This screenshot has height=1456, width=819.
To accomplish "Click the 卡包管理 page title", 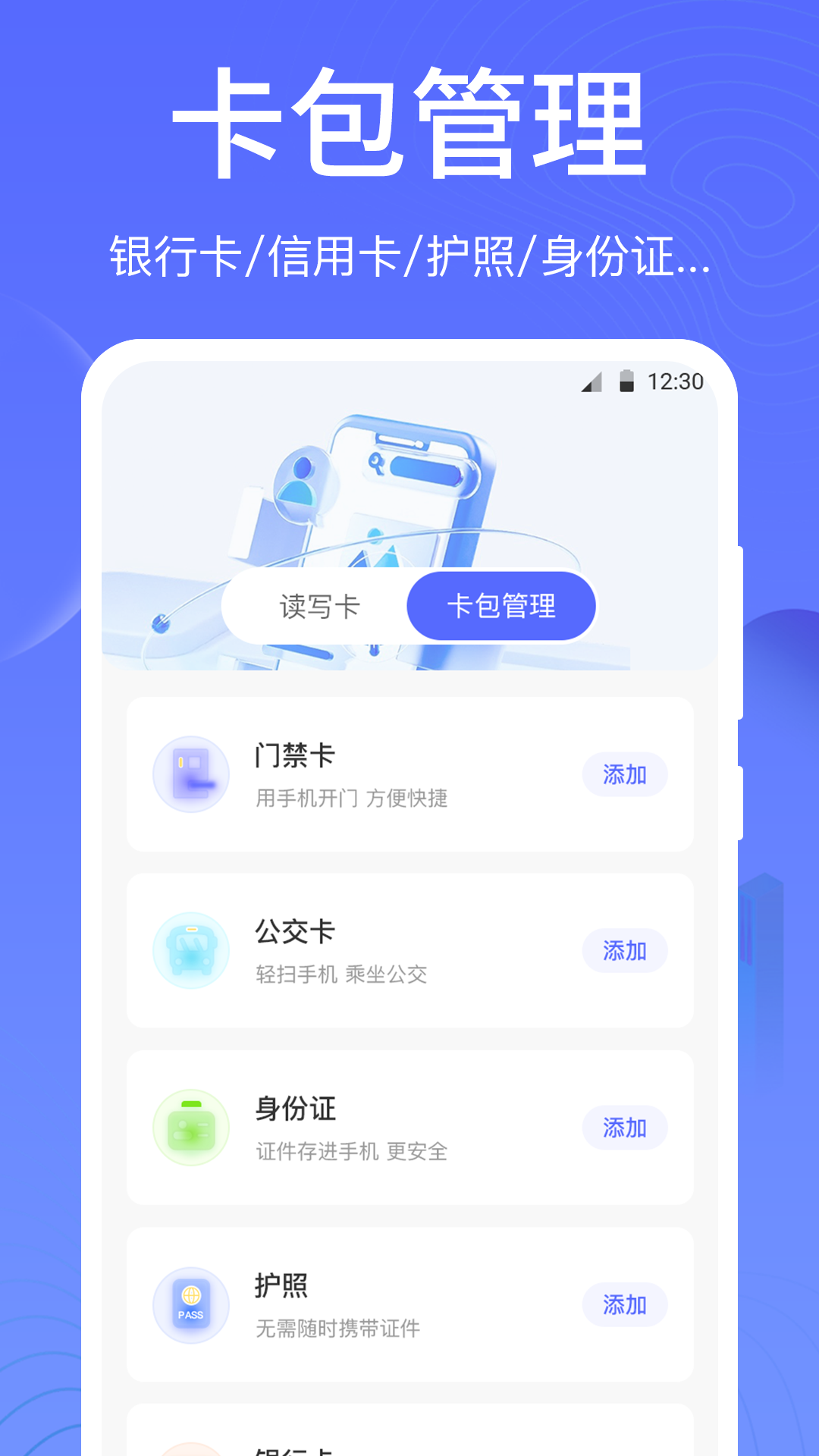I will point(409,121).
